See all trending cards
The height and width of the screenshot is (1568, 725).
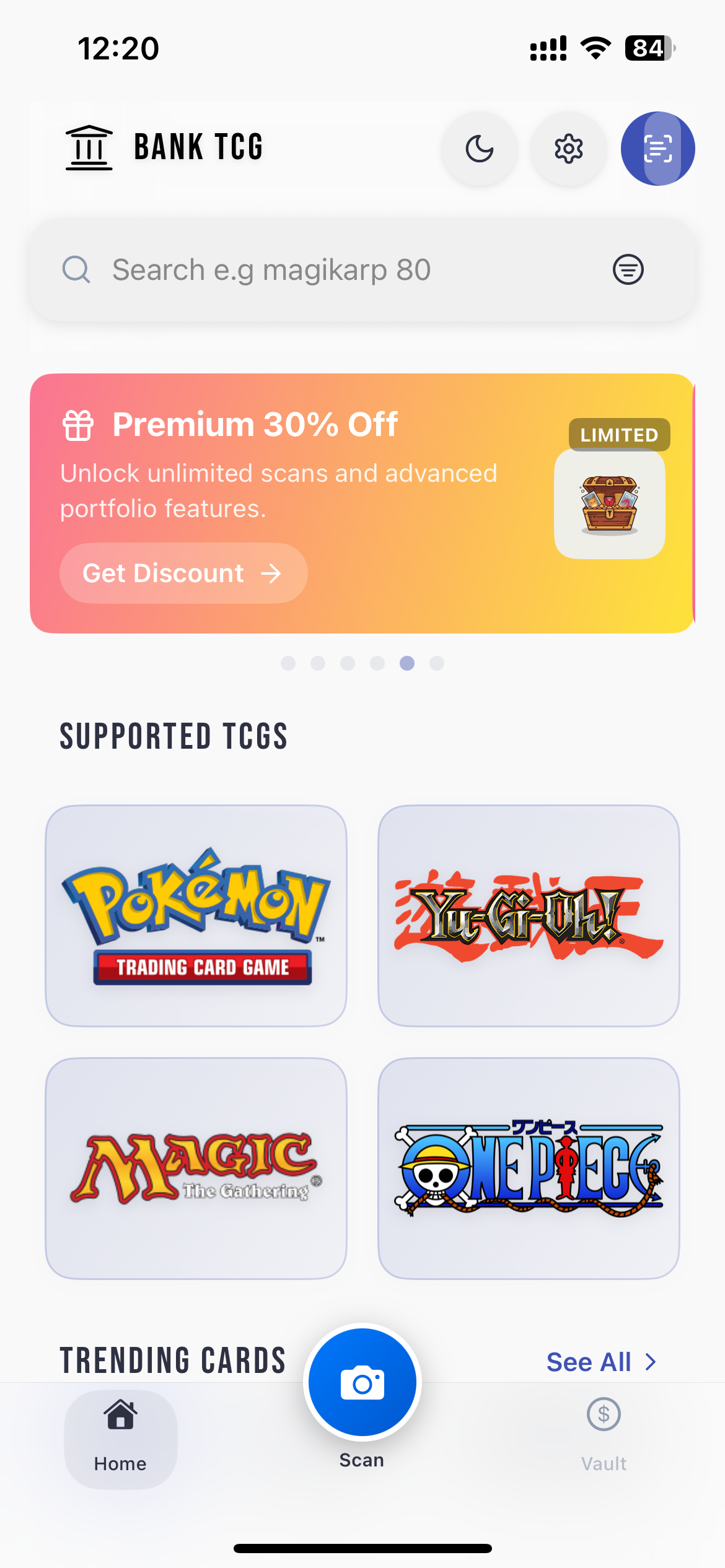[x=600, y=1362]
